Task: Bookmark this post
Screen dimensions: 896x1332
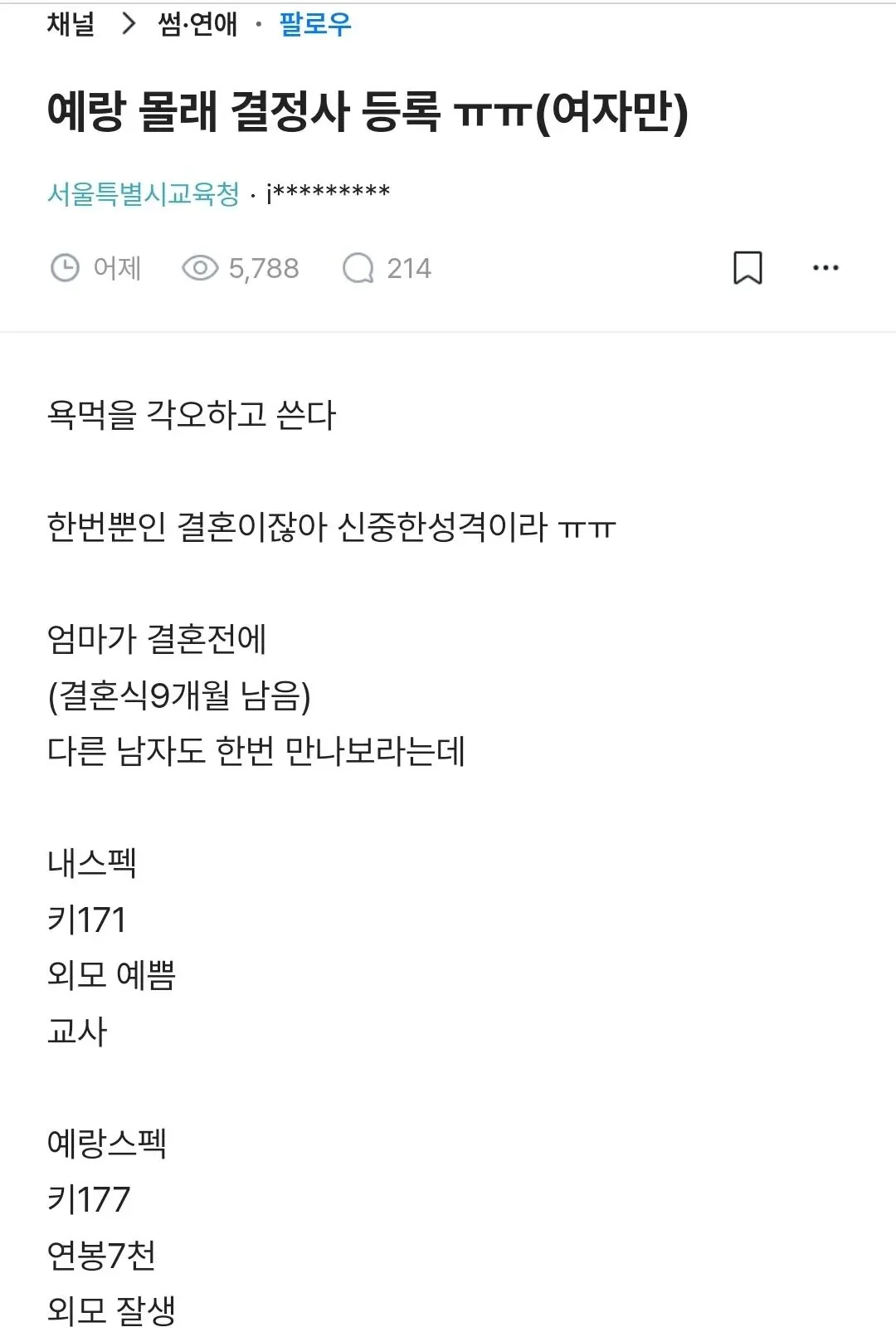Action: [747, 268]
